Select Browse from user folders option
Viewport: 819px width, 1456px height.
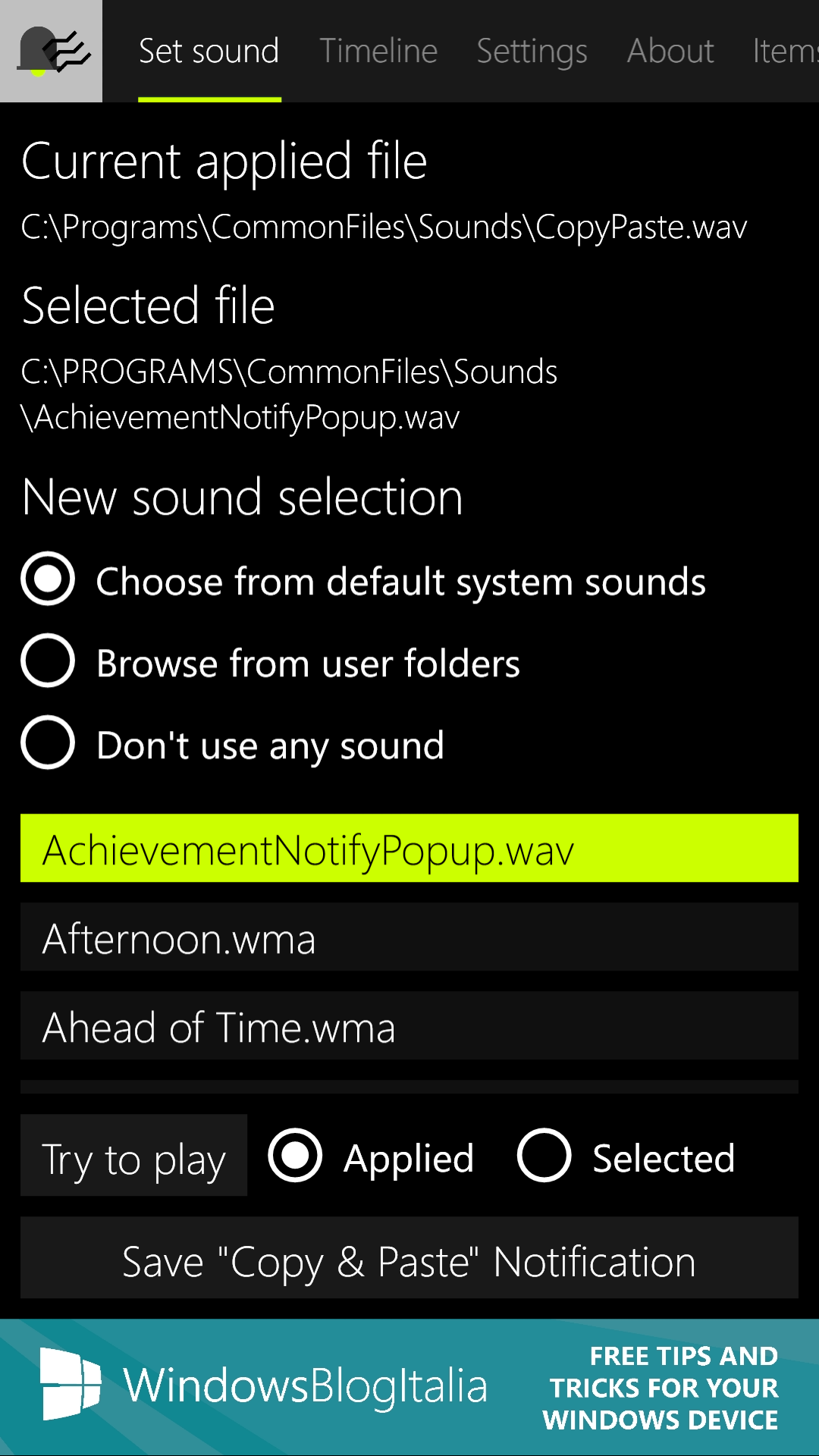271,661
